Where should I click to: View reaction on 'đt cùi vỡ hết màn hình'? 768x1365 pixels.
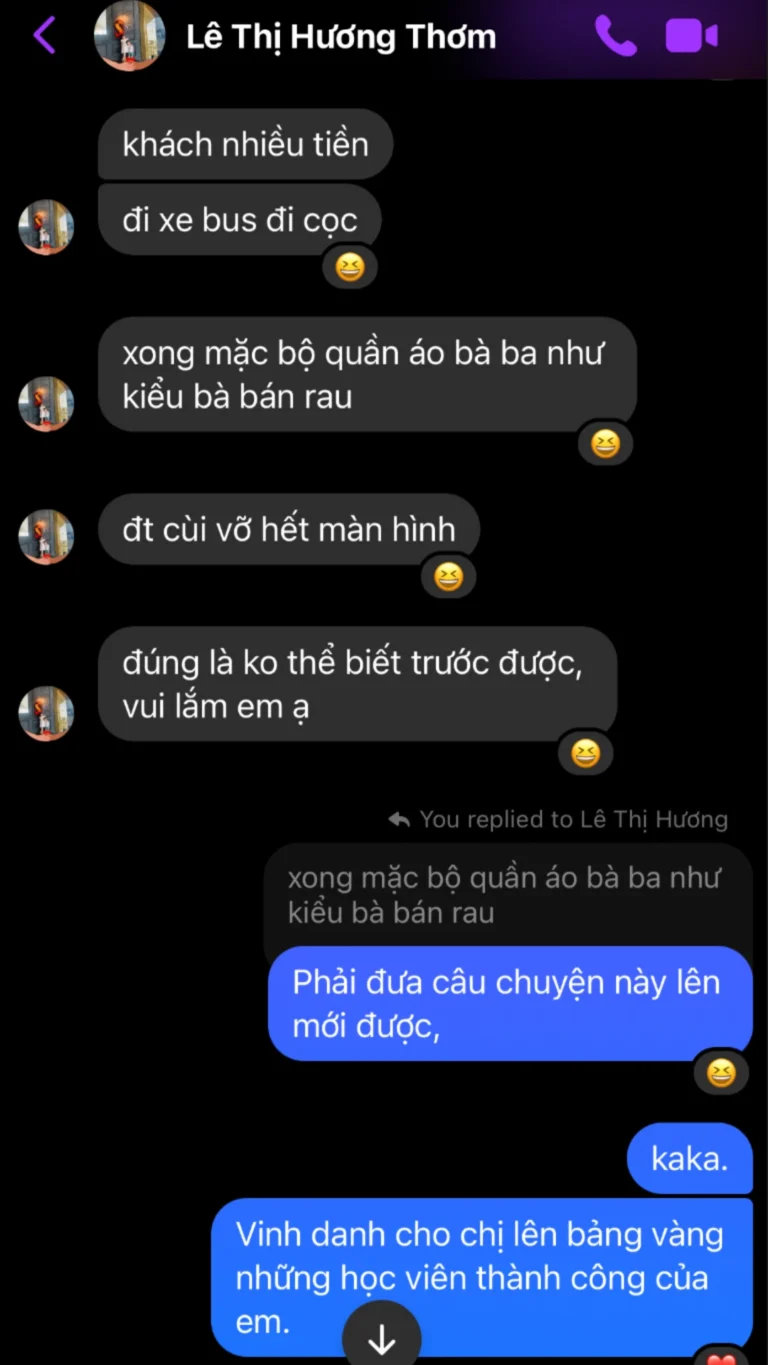coord(449,577)
